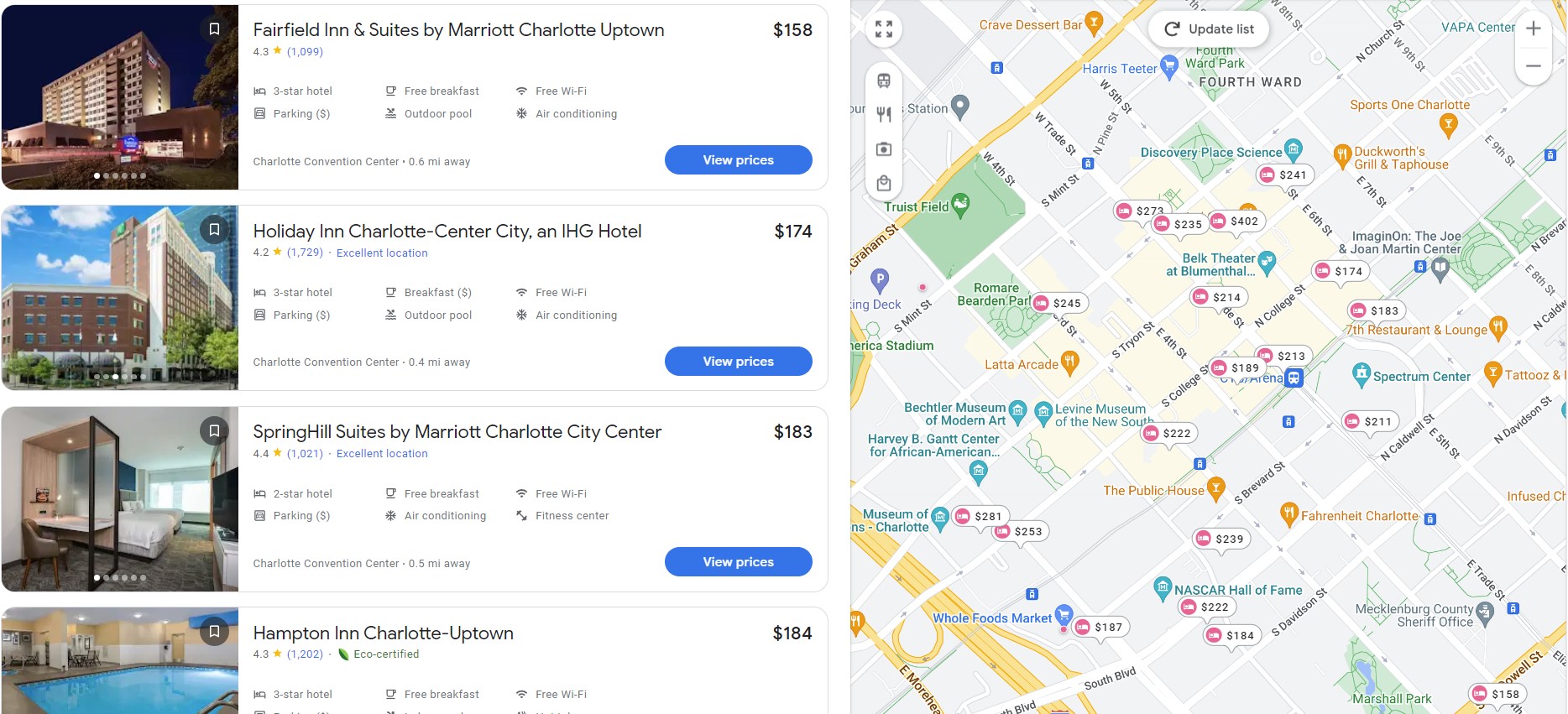Show restaurants on the map

tap(884, 114)
